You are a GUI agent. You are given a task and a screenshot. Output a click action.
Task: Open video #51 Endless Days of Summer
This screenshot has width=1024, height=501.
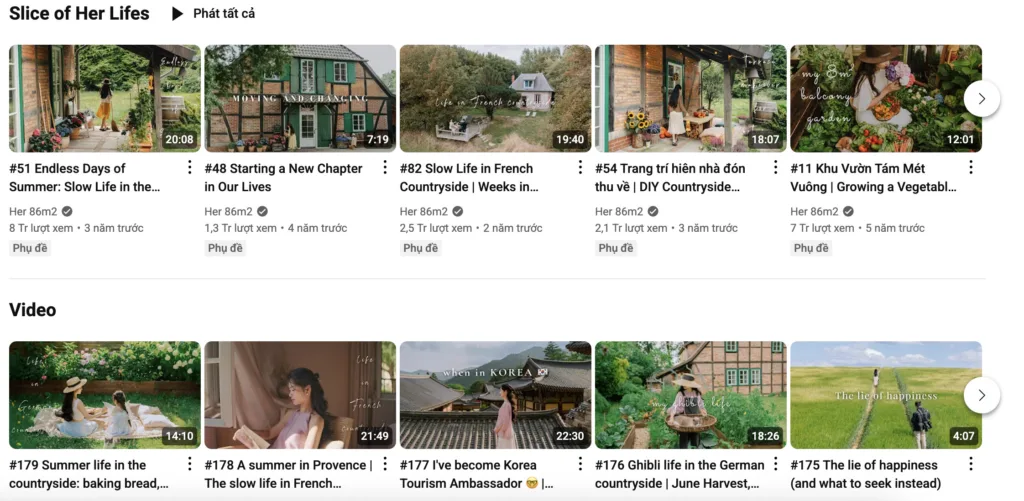pyautogui.click(x=105, y=98)
